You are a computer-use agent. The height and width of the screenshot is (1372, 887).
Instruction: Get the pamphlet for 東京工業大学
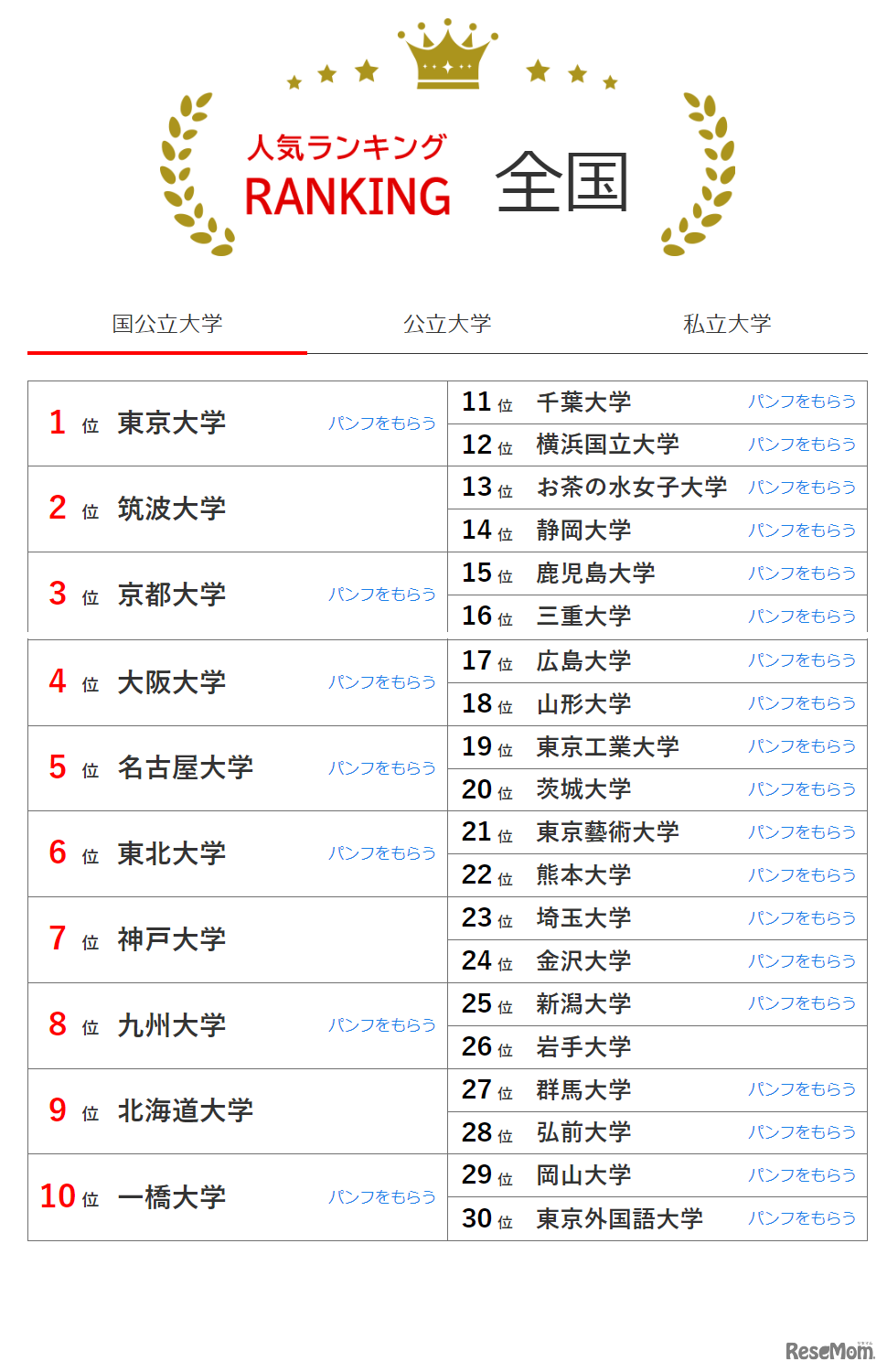(802, 746)
